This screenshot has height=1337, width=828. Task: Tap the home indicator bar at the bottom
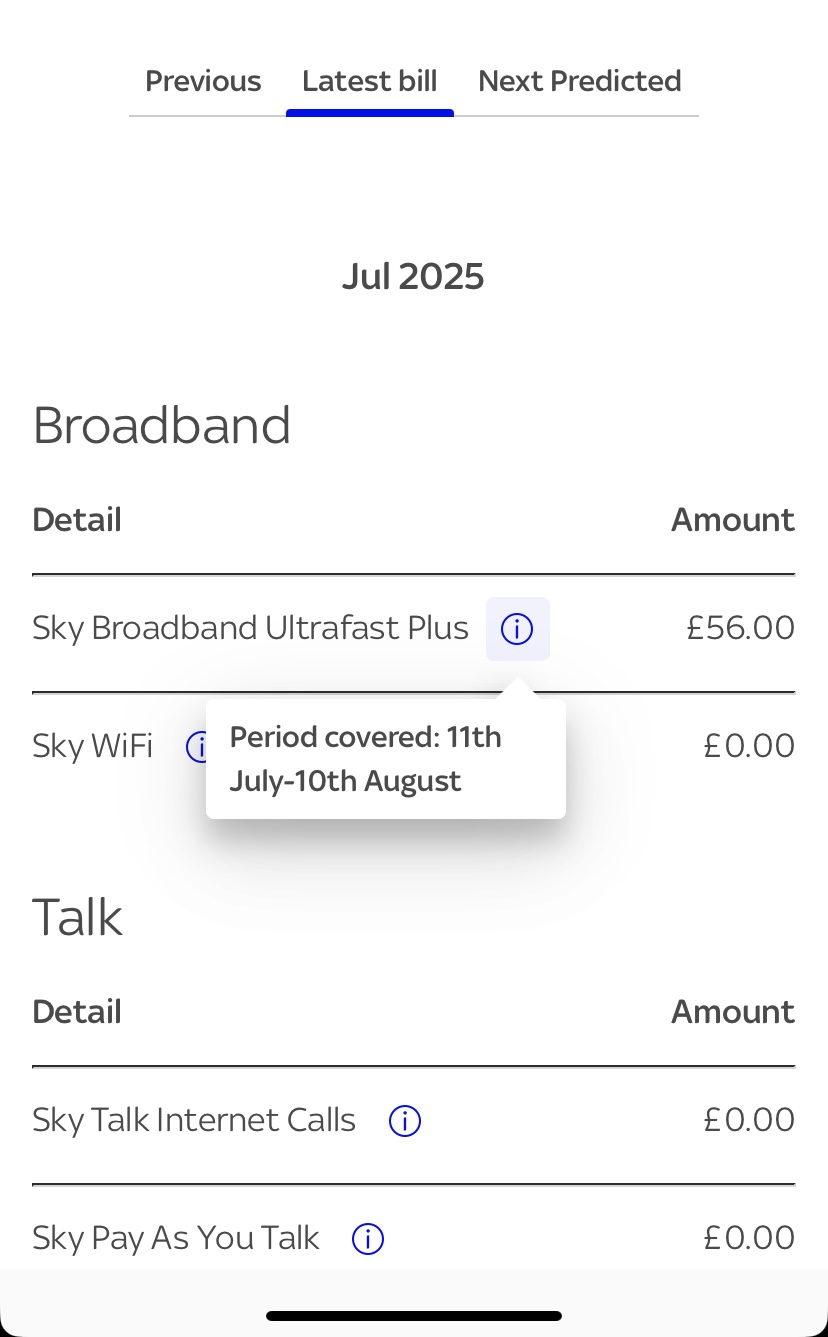point(413,1316)
